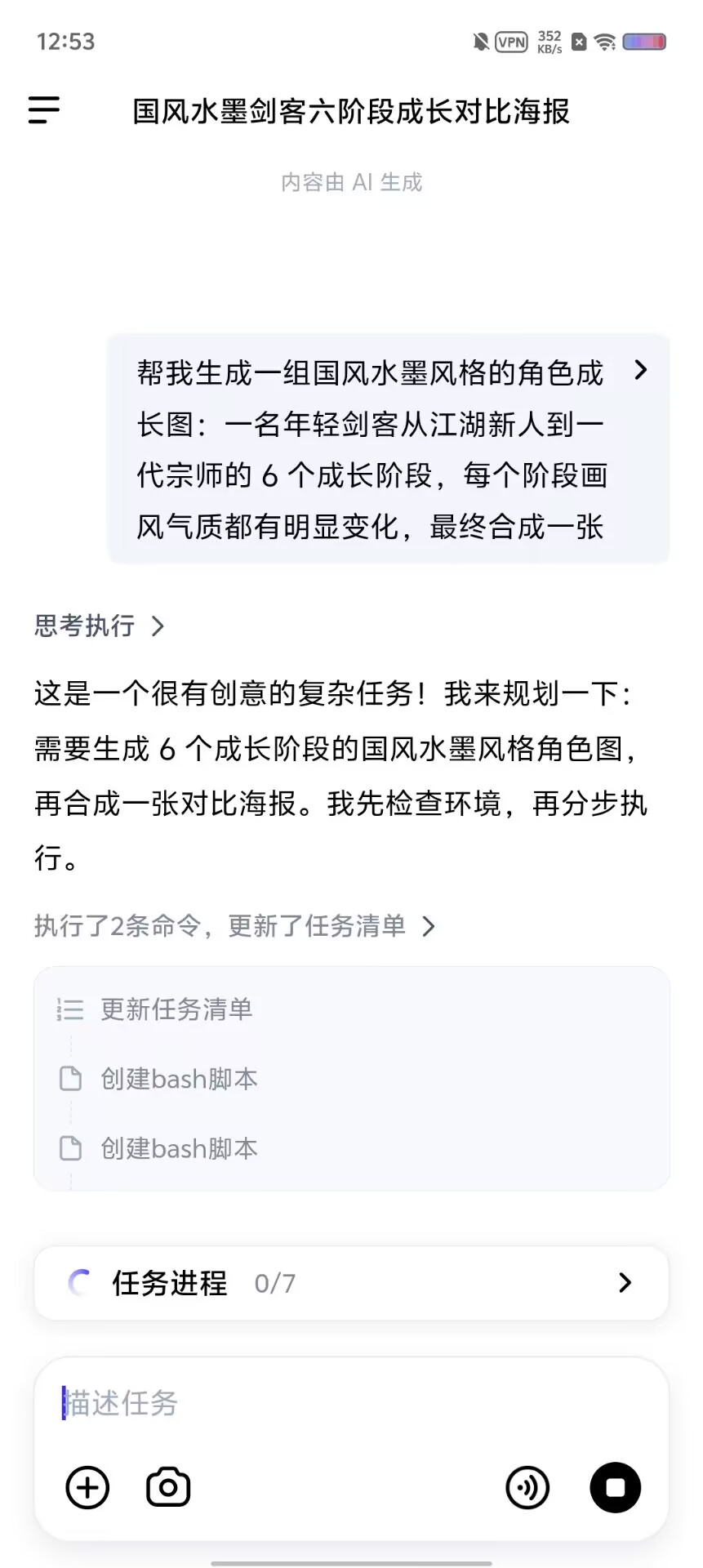Expand 执行了2条命令 details
703x1568 pixels.
coord(235,926)
